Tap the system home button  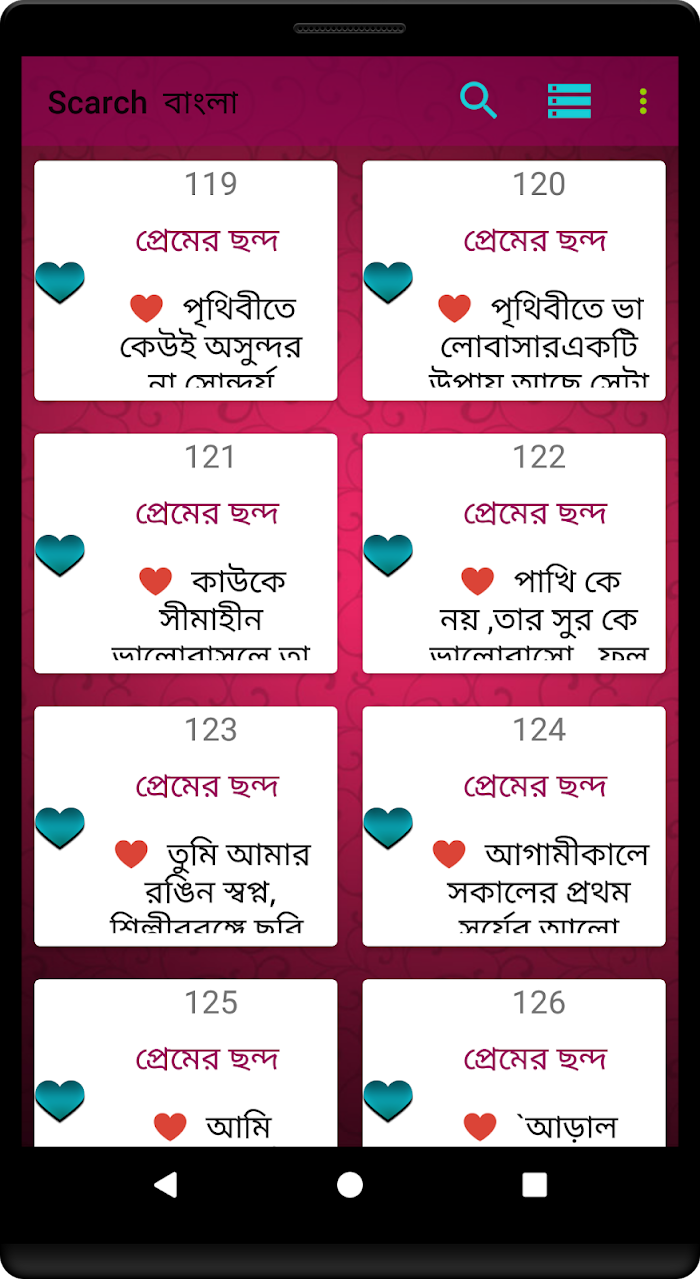click(350, 1185)
